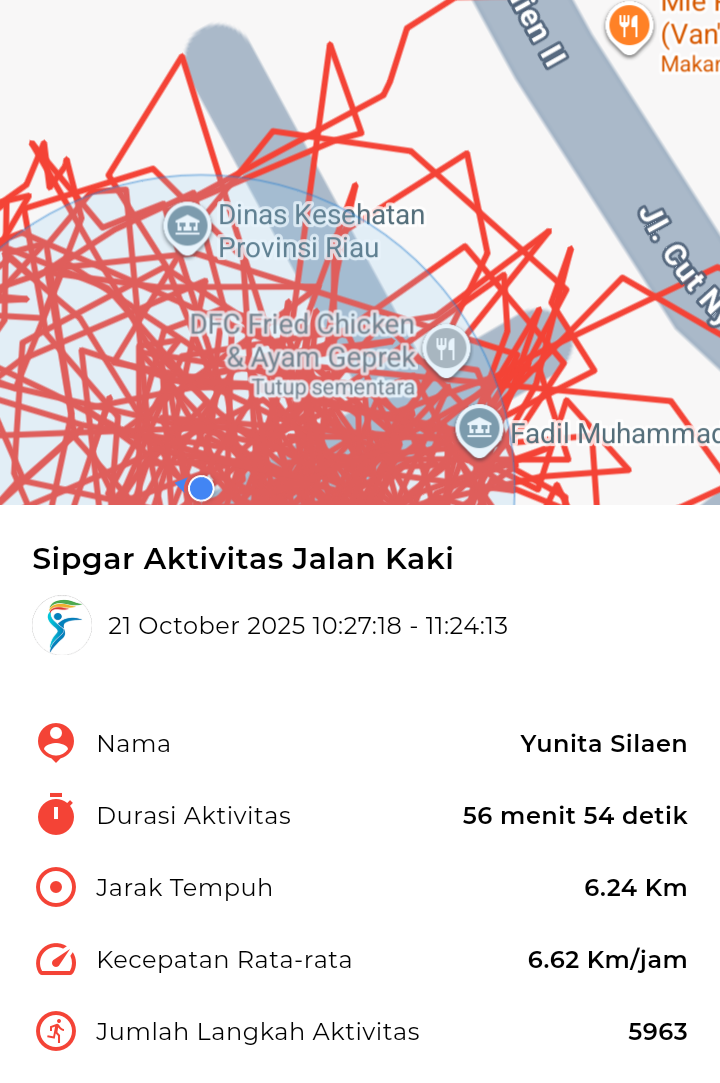Tap the orange restaurant marker on the map

(x=628, y=27)
